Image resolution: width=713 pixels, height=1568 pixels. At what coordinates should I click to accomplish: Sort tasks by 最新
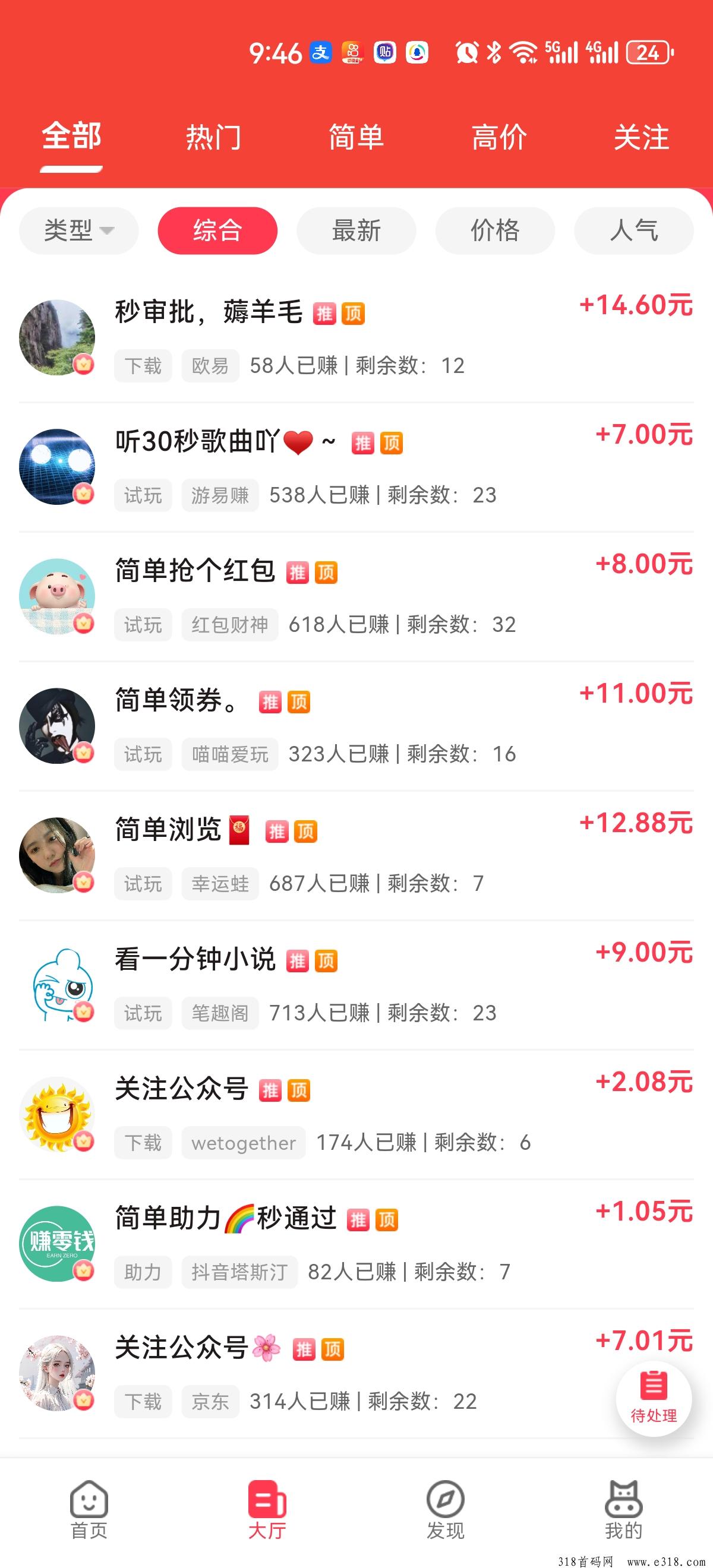[x=356, y=230]
